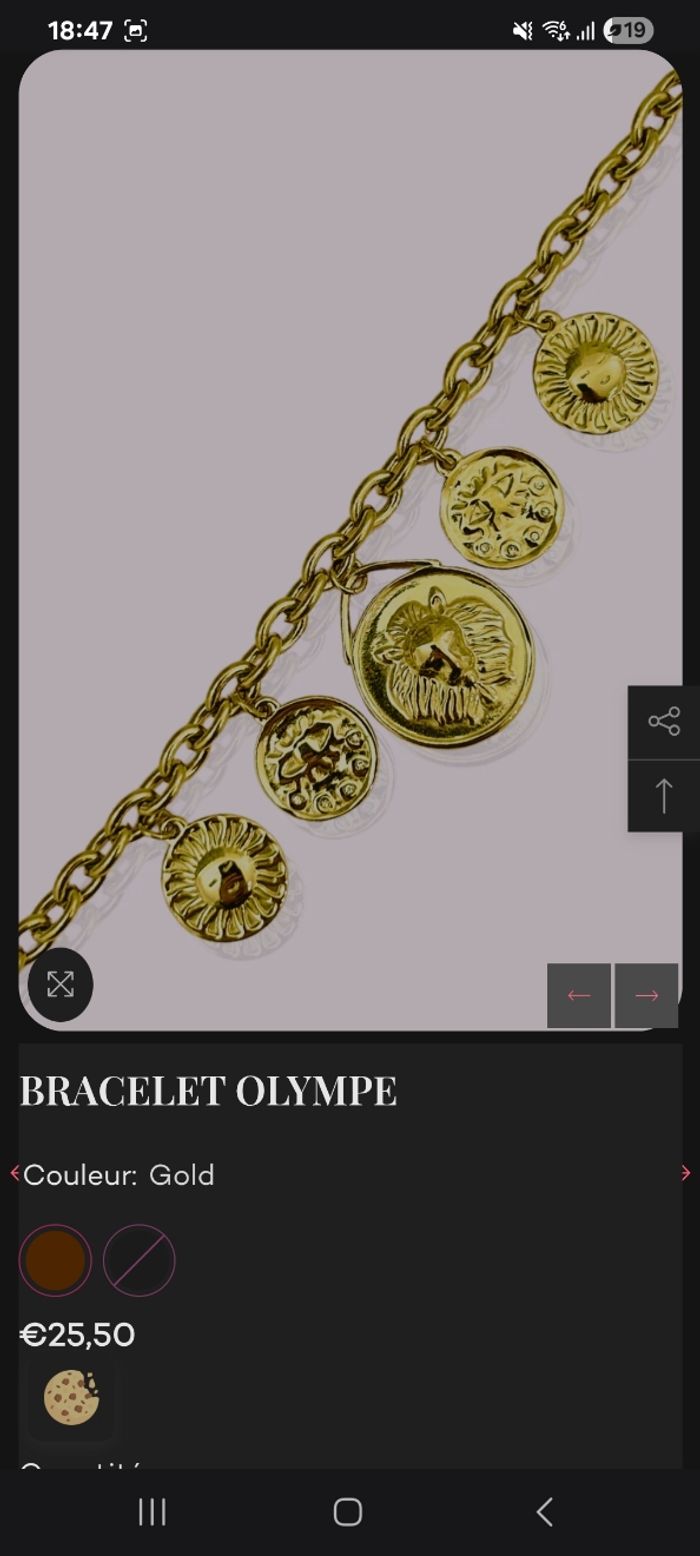Share this Bracelet Olympe product
Viewport: 700px width, 1556px height.
(664, 721)
